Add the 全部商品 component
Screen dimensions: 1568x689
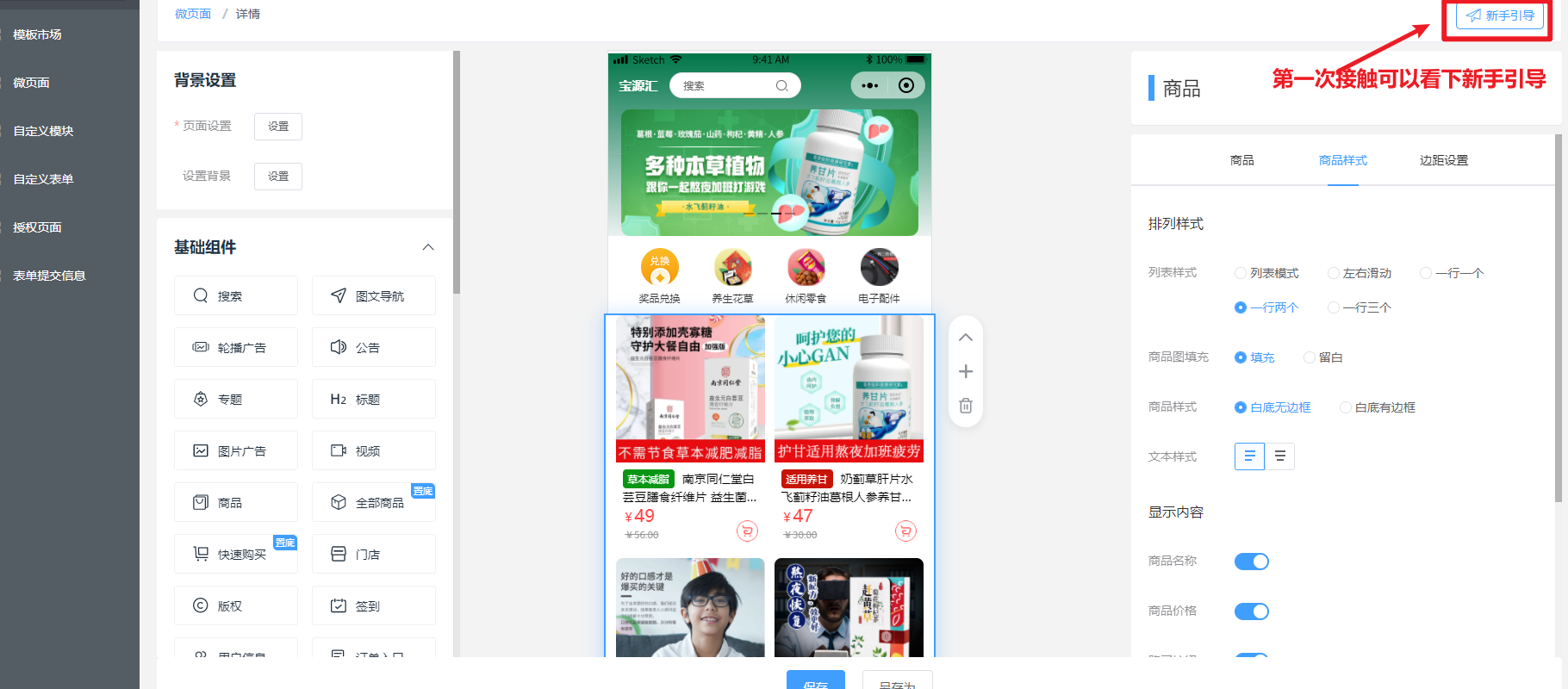[x=373, y=502]
